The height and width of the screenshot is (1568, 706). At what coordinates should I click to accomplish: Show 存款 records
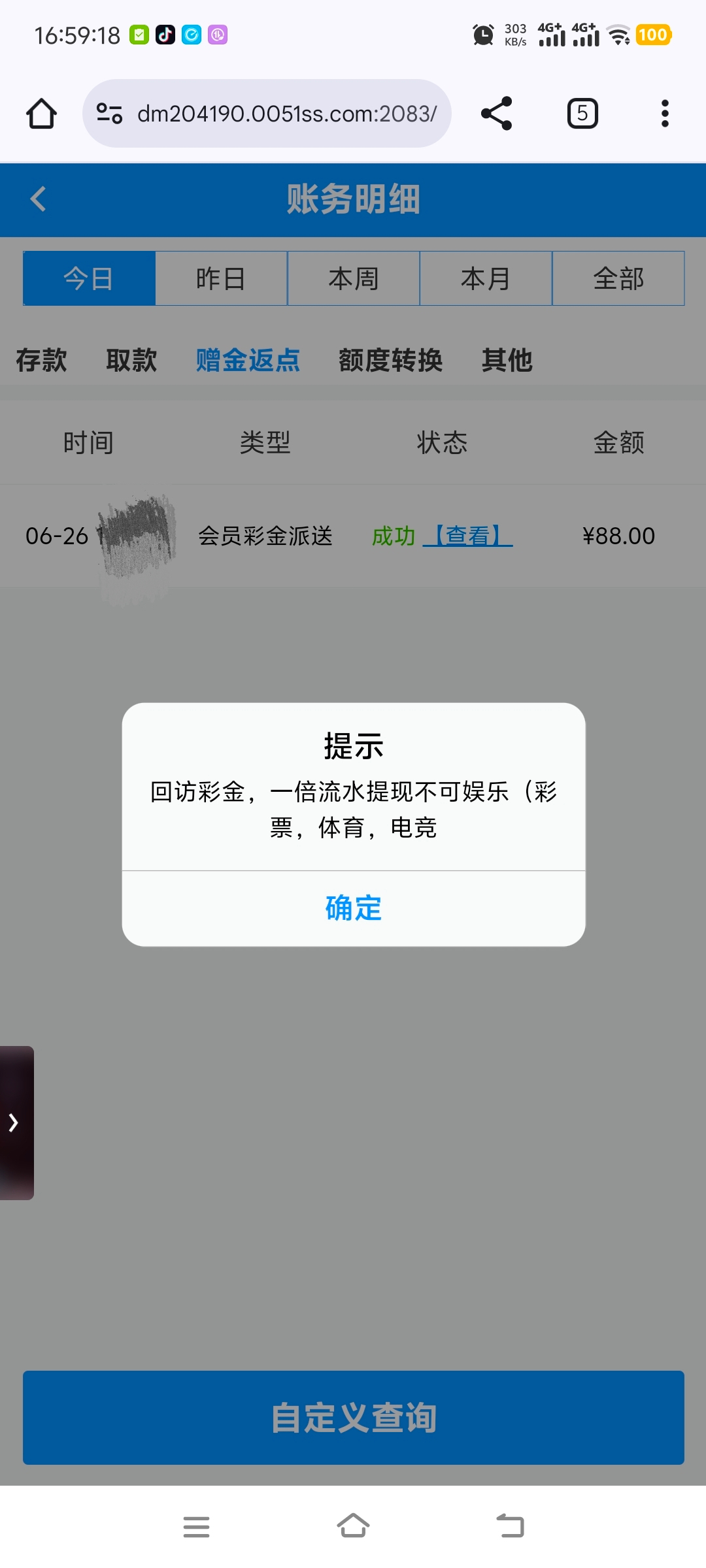(41, 360)
